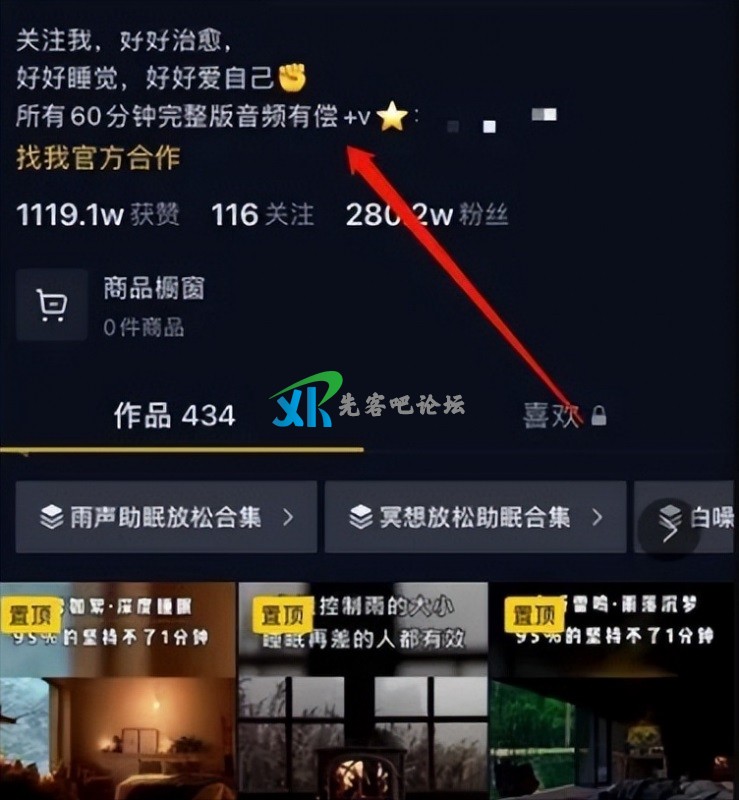Open the 找我官方合作 link

pyautogui.click(x=98, y=158)
